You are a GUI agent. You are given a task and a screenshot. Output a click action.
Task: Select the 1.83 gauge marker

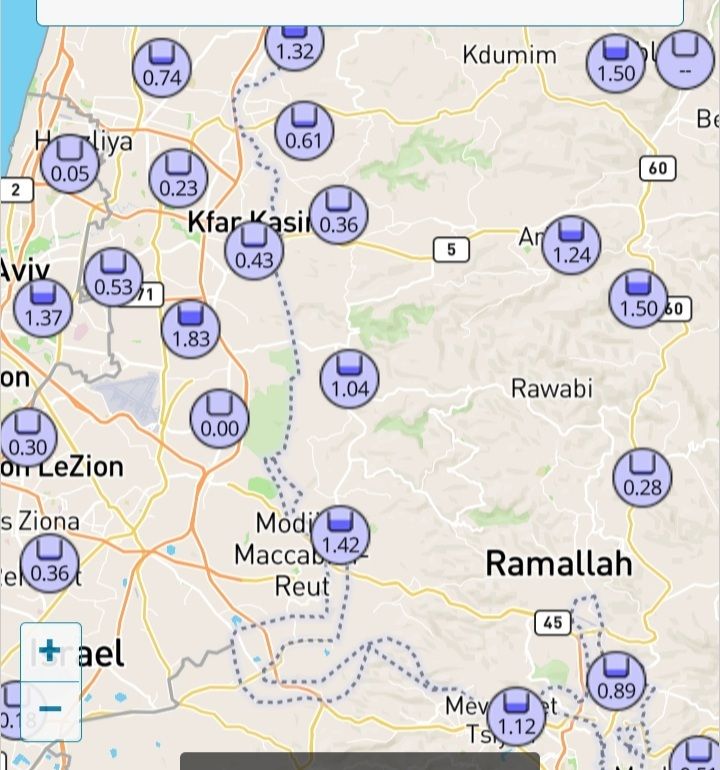[x=190, y=328]
